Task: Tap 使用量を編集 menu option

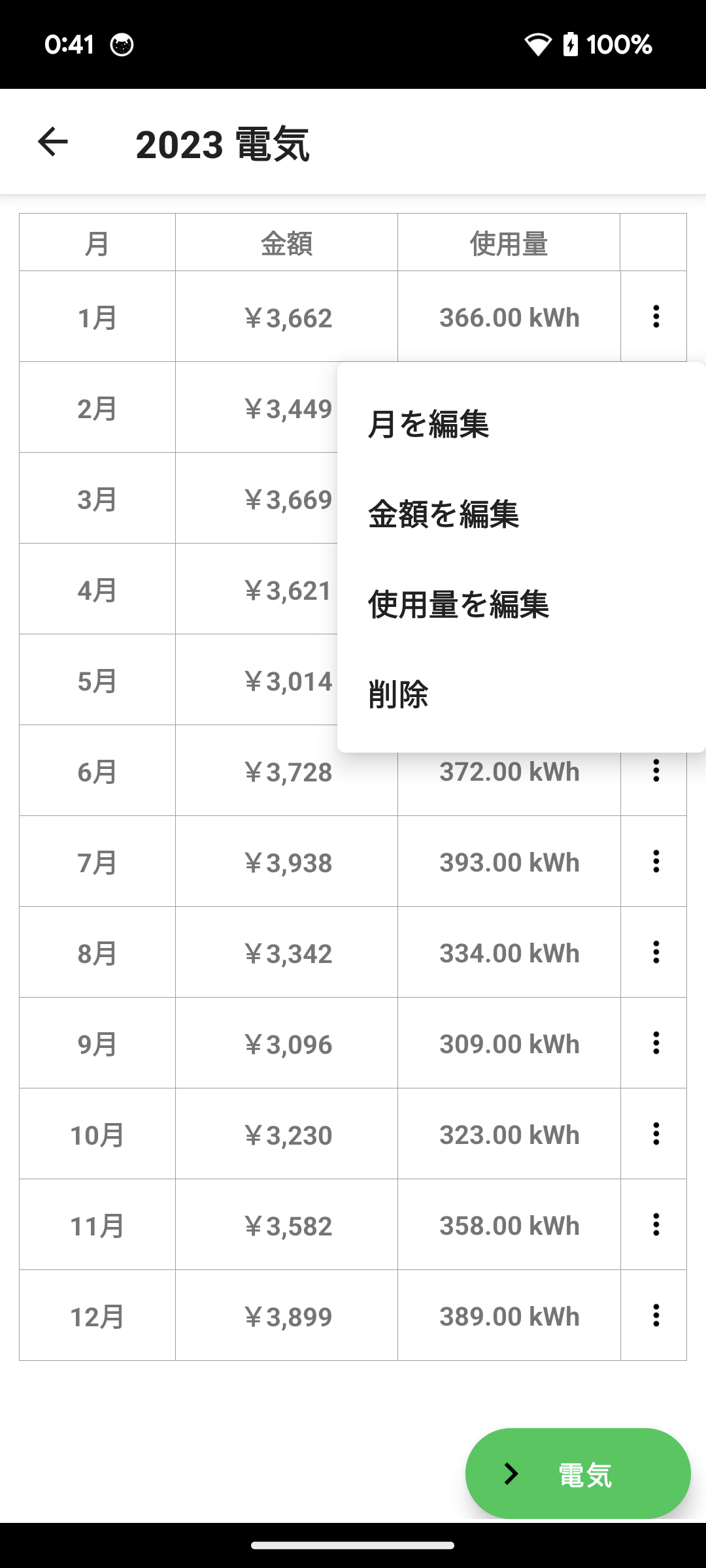Action: tap(458, 604)
